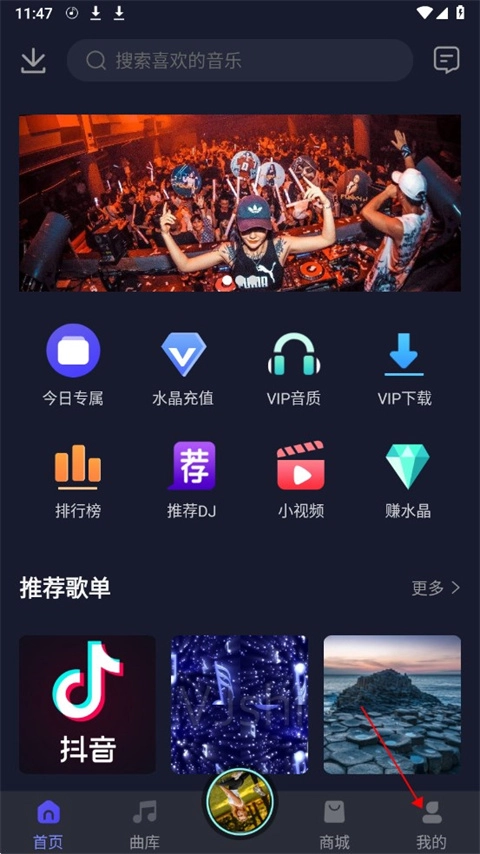Image resolution: width=480 pixels, height=854 pixels.
Task: Open the blue music-note playlist cover
Action: pos(239,704)
